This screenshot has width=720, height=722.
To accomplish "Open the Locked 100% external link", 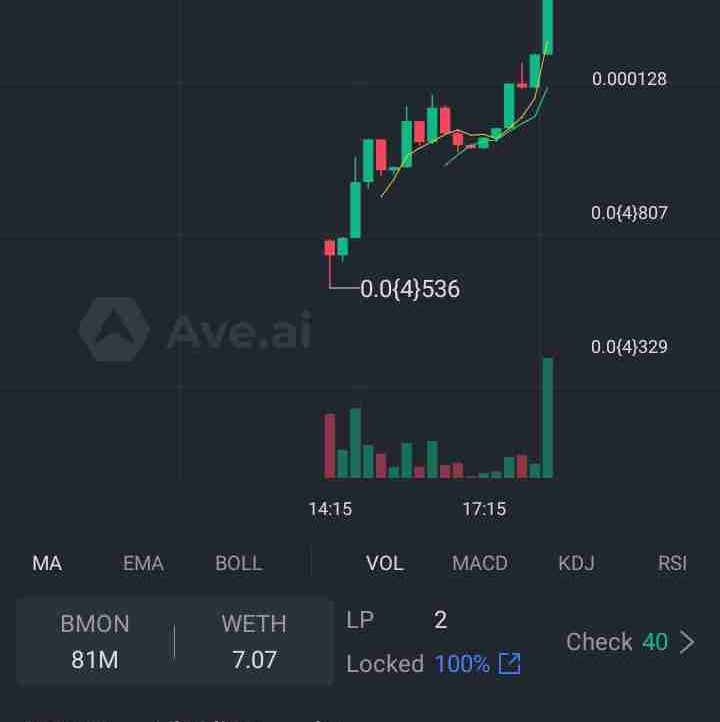I will (x=510, y=663).
